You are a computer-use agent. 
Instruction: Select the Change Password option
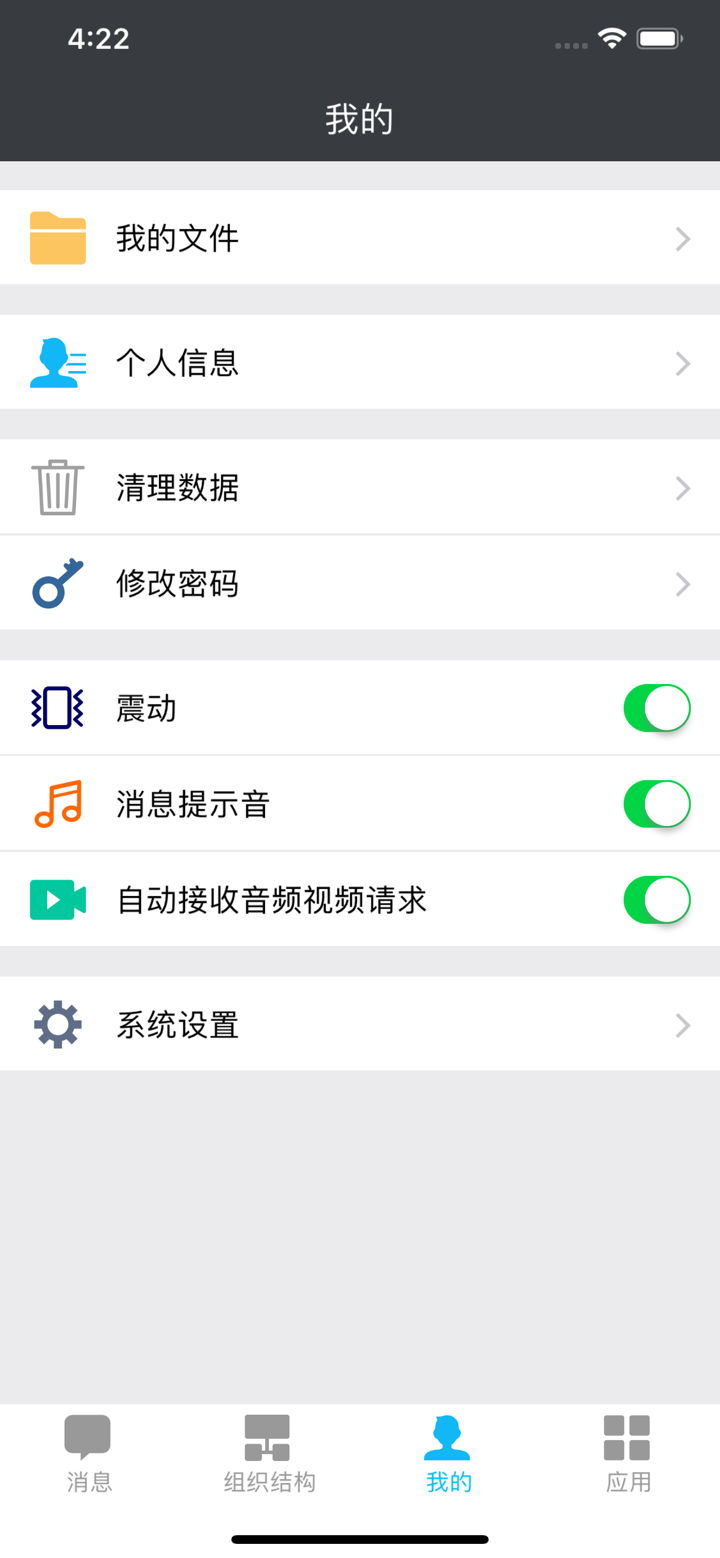pyautogui.click(x=360, y=583)
